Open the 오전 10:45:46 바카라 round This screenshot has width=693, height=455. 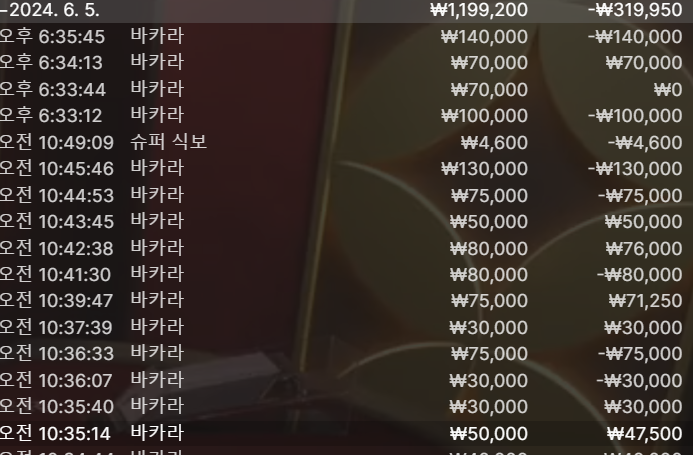(x=346, y=168)
